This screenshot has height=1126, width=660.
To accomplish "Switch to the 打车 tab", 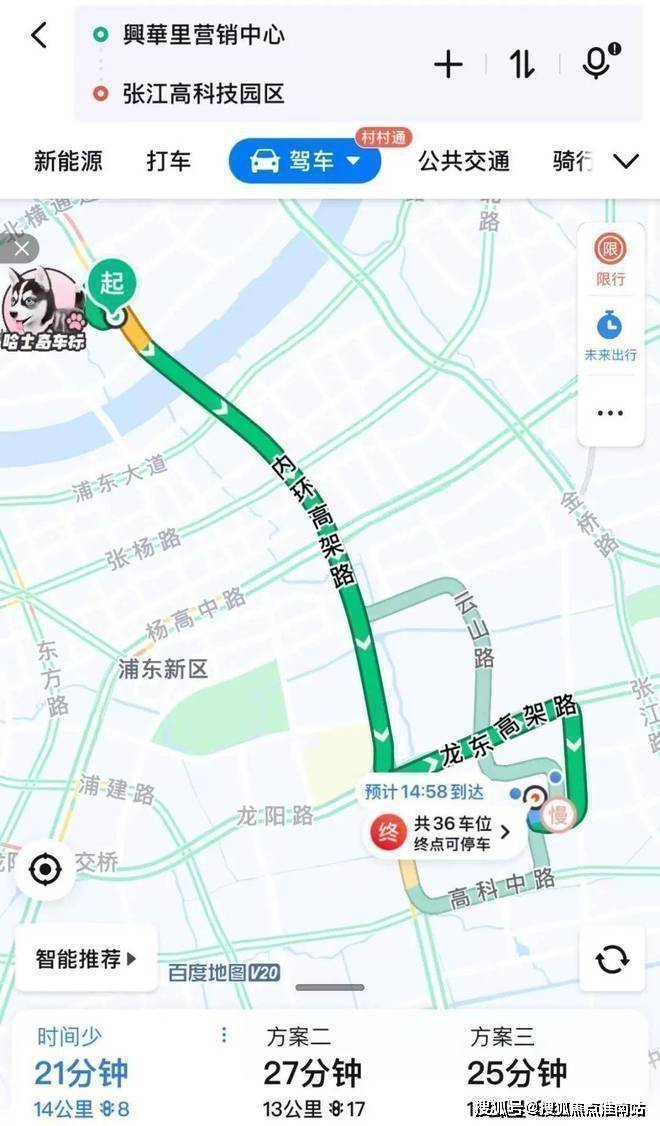I will coord(168,161).
